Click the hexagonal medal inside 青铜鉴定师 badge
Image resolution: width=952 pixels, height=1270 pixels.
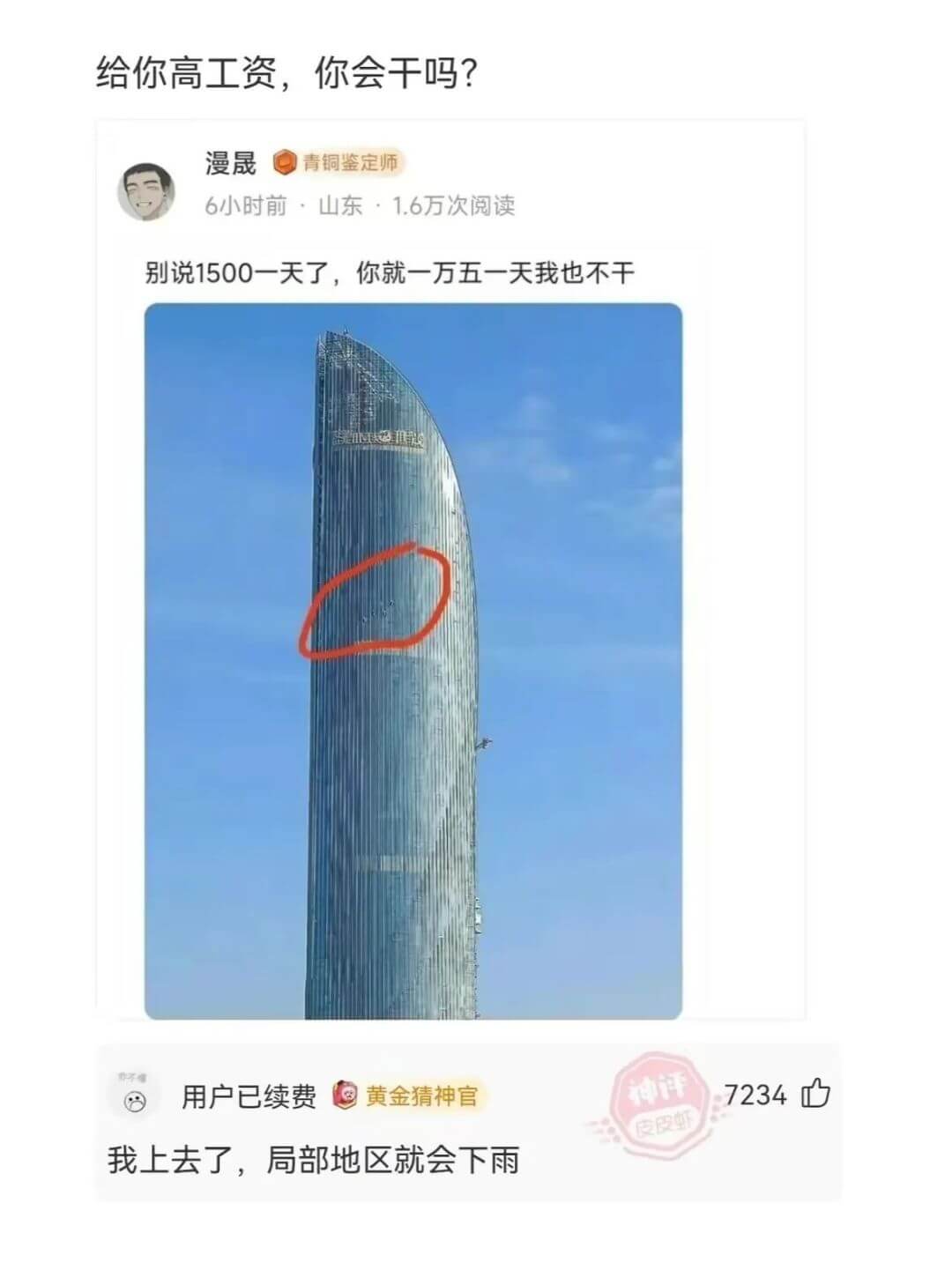coord(285,163)
